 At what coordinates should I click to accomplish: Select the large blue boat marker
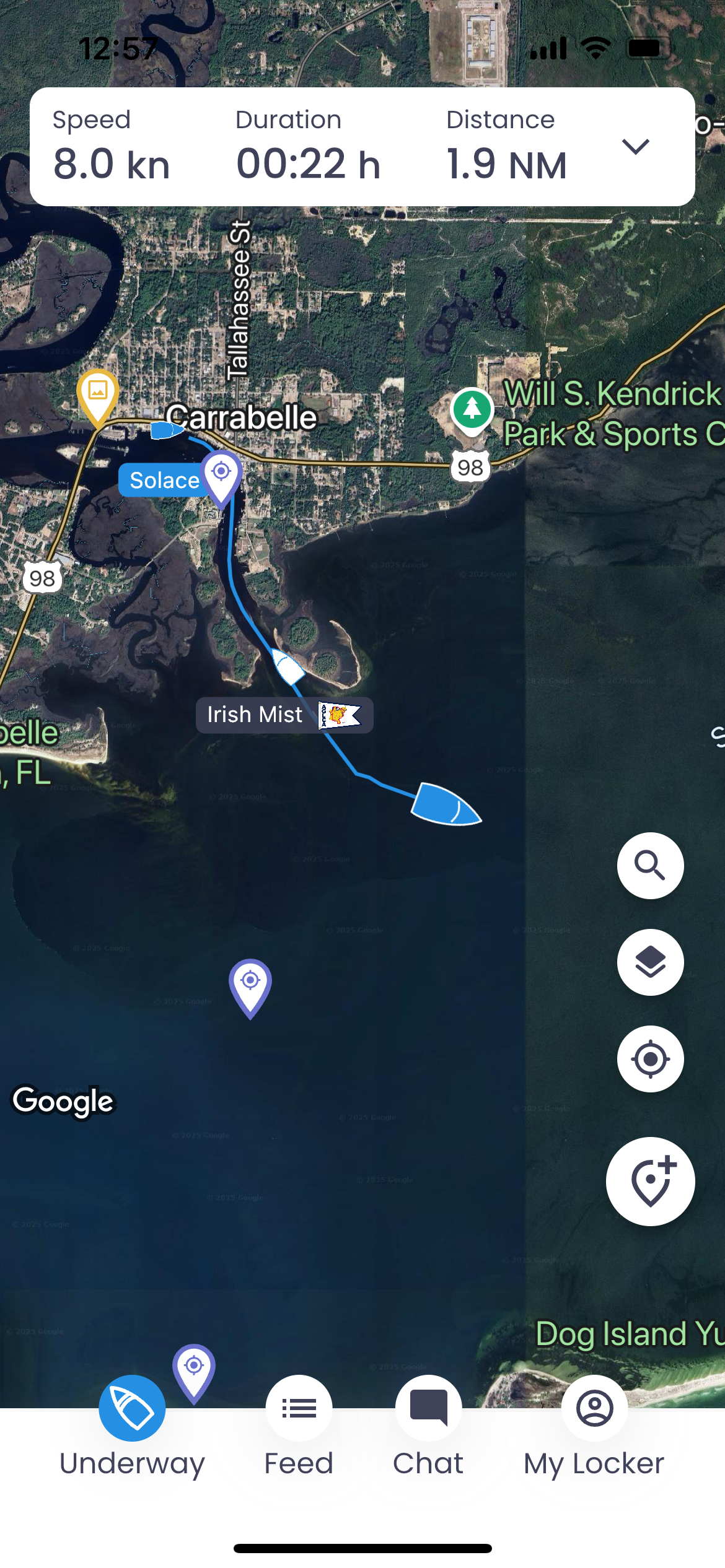444,804
